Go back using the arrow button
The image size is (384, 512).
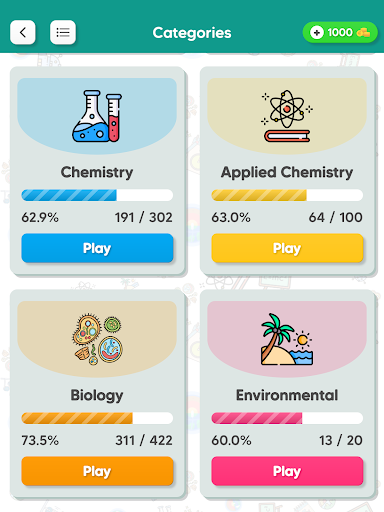click(23, 32)
